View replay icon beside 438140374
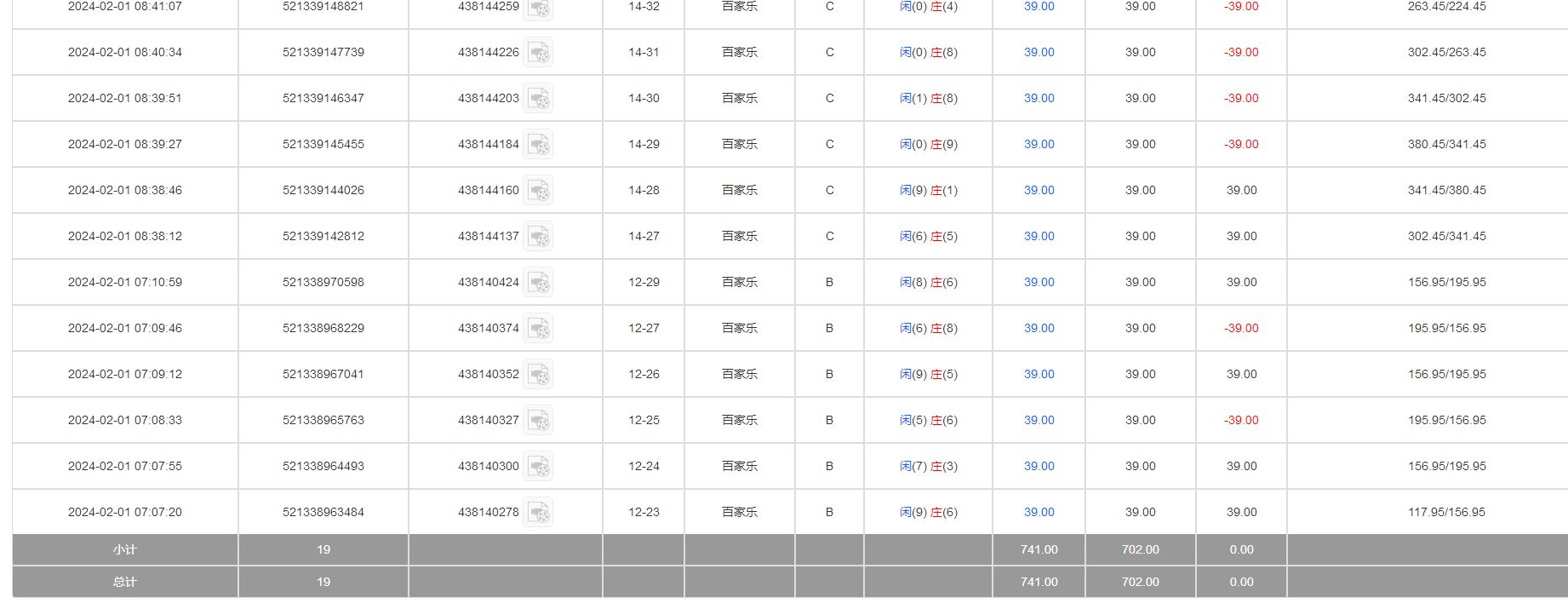The image size is (1568, 609). [538, 329]
